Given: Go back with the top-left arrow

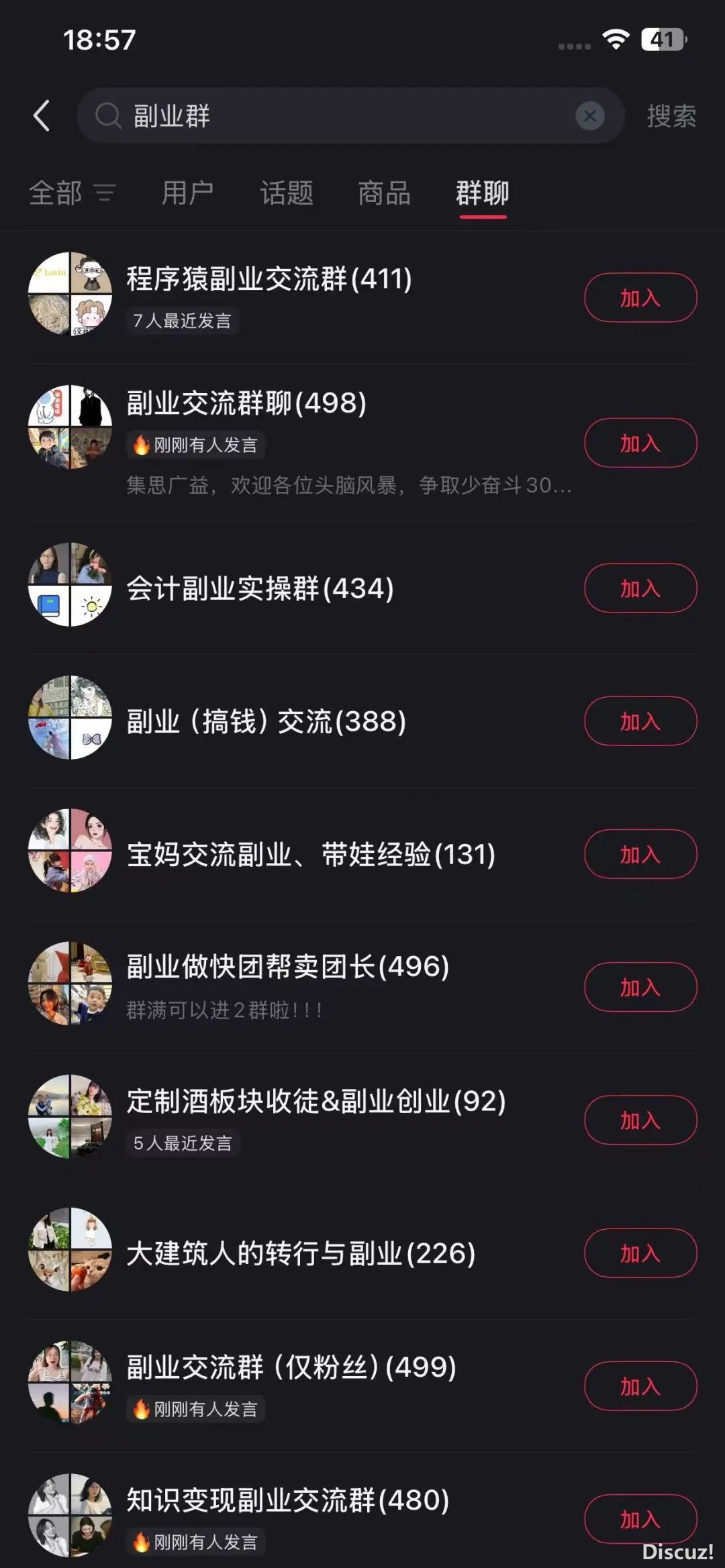Looking at the screenshot, I should coord(42,115).
